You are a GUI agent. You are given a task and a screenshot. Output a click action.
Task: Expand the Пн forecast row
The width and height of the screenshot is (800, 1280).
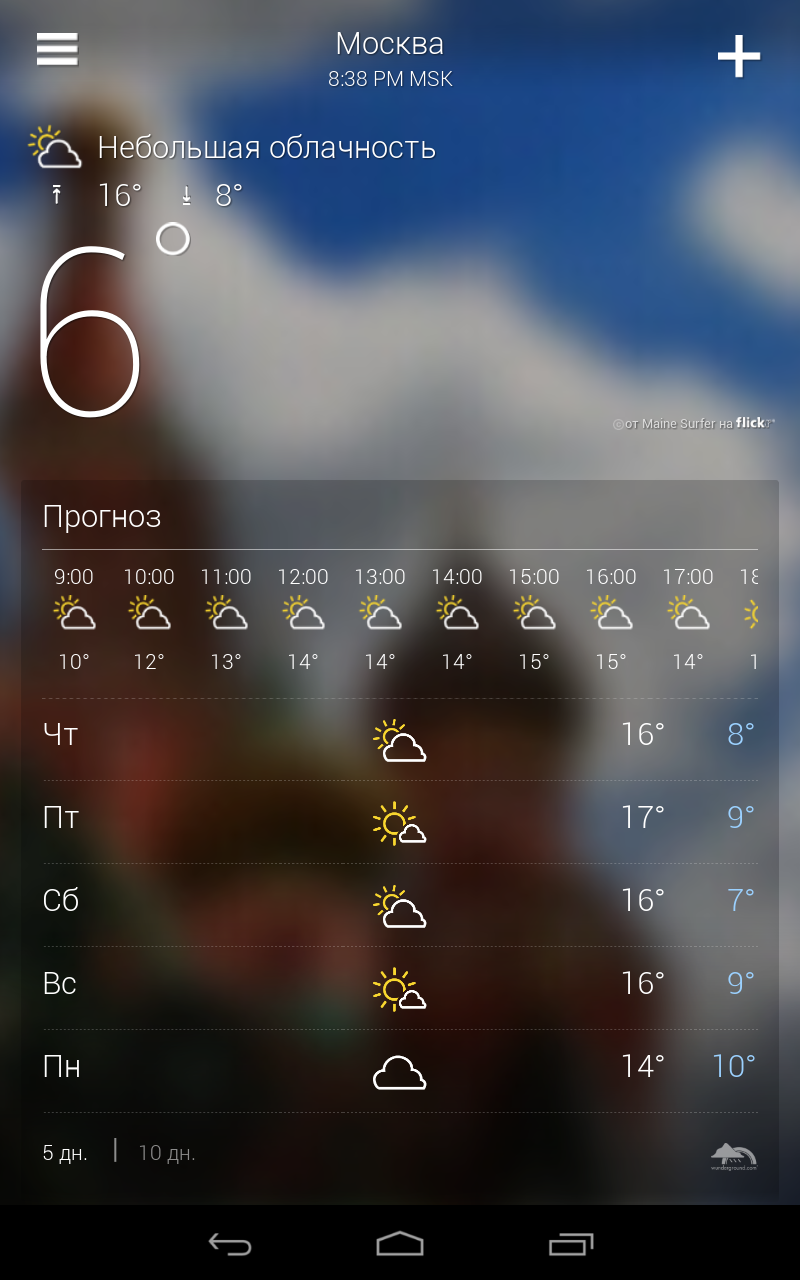click(x=400, y=1071)
